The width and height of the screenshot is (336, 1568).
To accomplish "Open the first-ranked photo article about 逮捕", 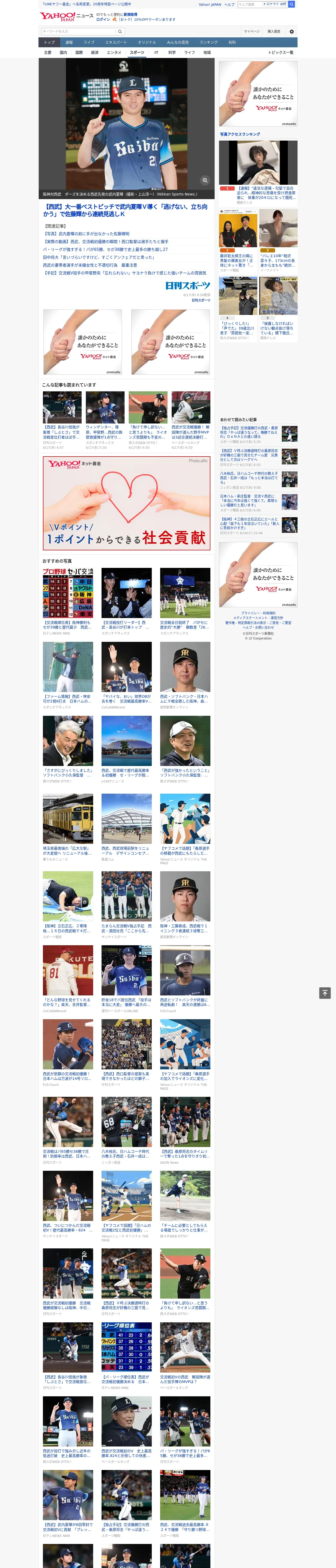I will [258, 173].
